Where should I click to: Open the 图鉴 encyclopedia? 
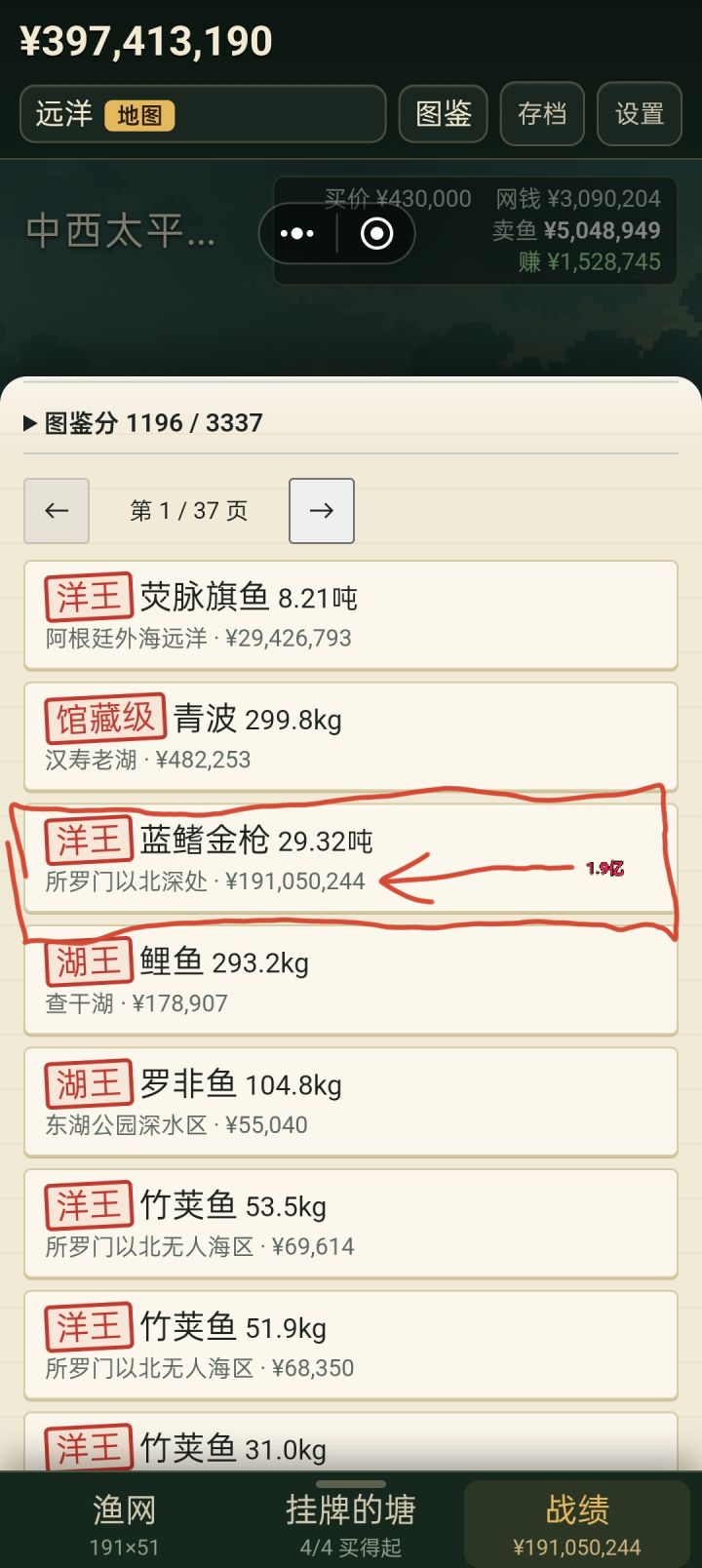(x=444, y=114)
